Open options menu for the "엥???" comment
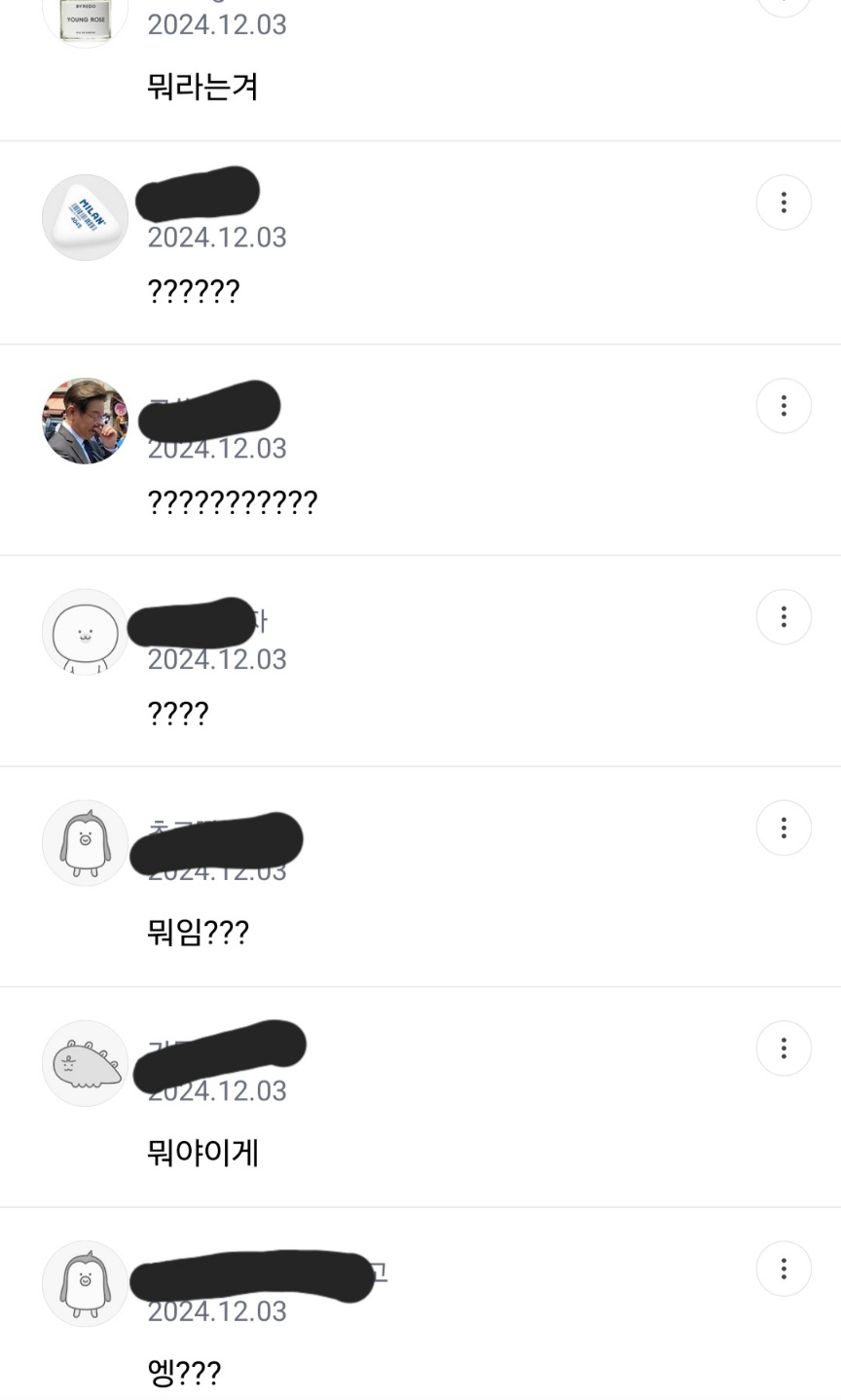Screen dimensions: 841x1400 [784, 1269]
